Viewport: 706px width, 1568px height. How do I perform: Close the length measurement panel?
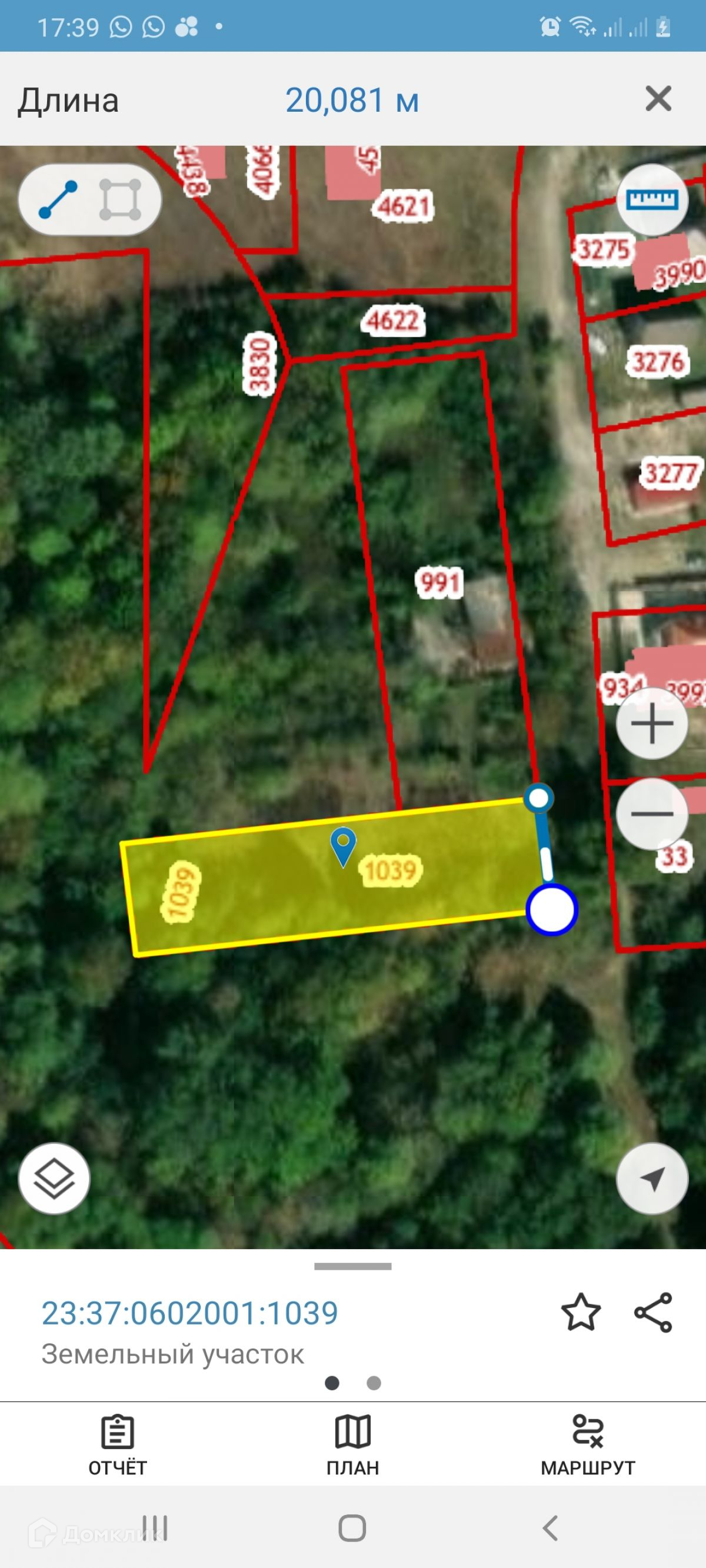658,99
